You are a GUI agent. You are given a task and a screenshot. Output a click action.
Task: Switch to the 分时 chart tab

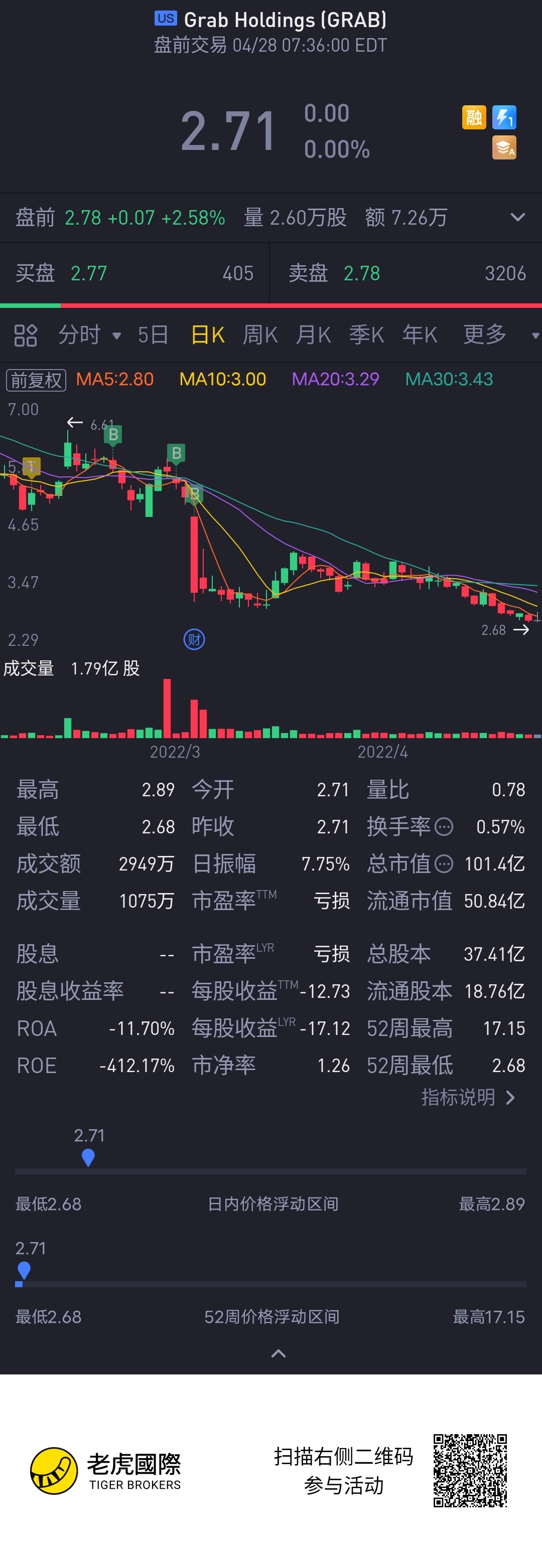79,335
